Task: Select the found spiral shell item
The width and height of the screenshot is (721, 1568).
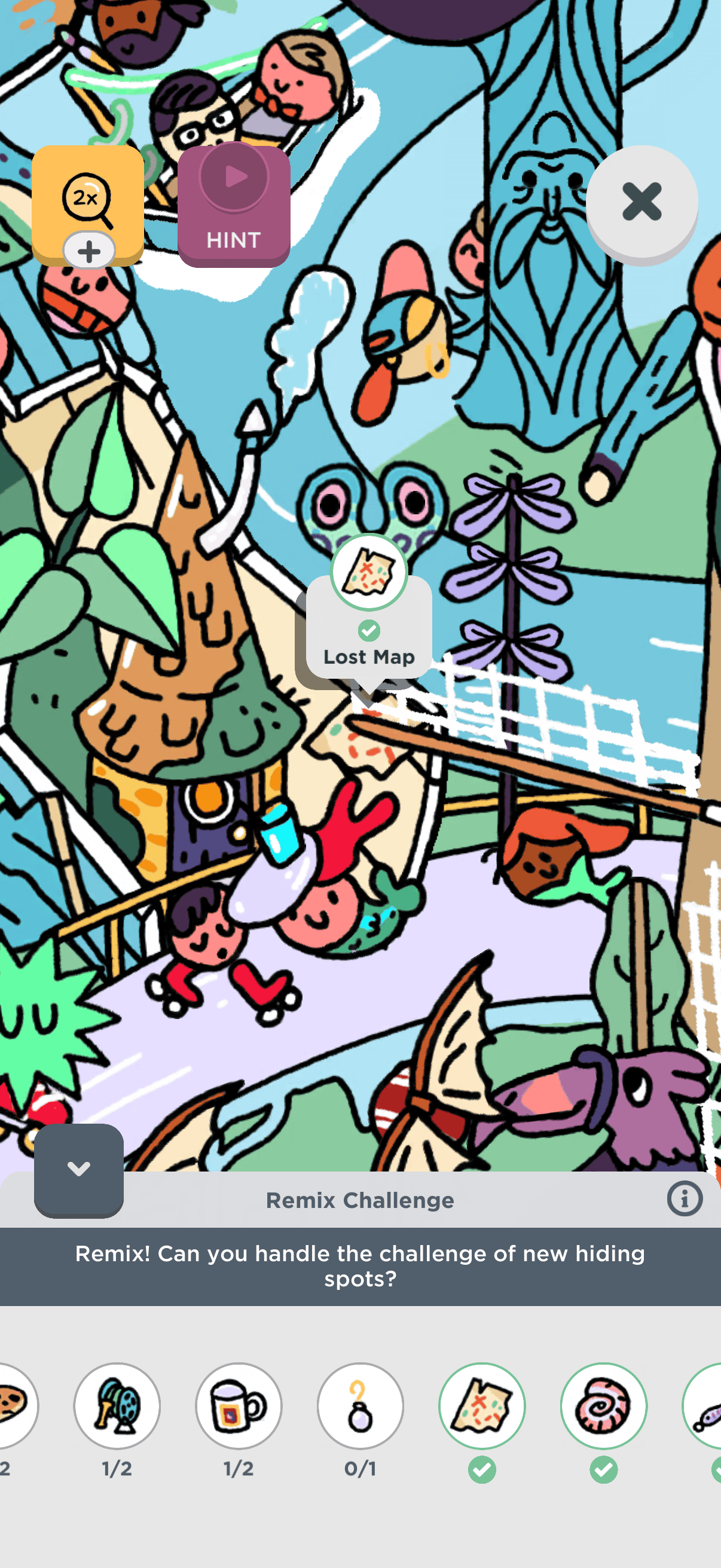Action: (604, 1405)
